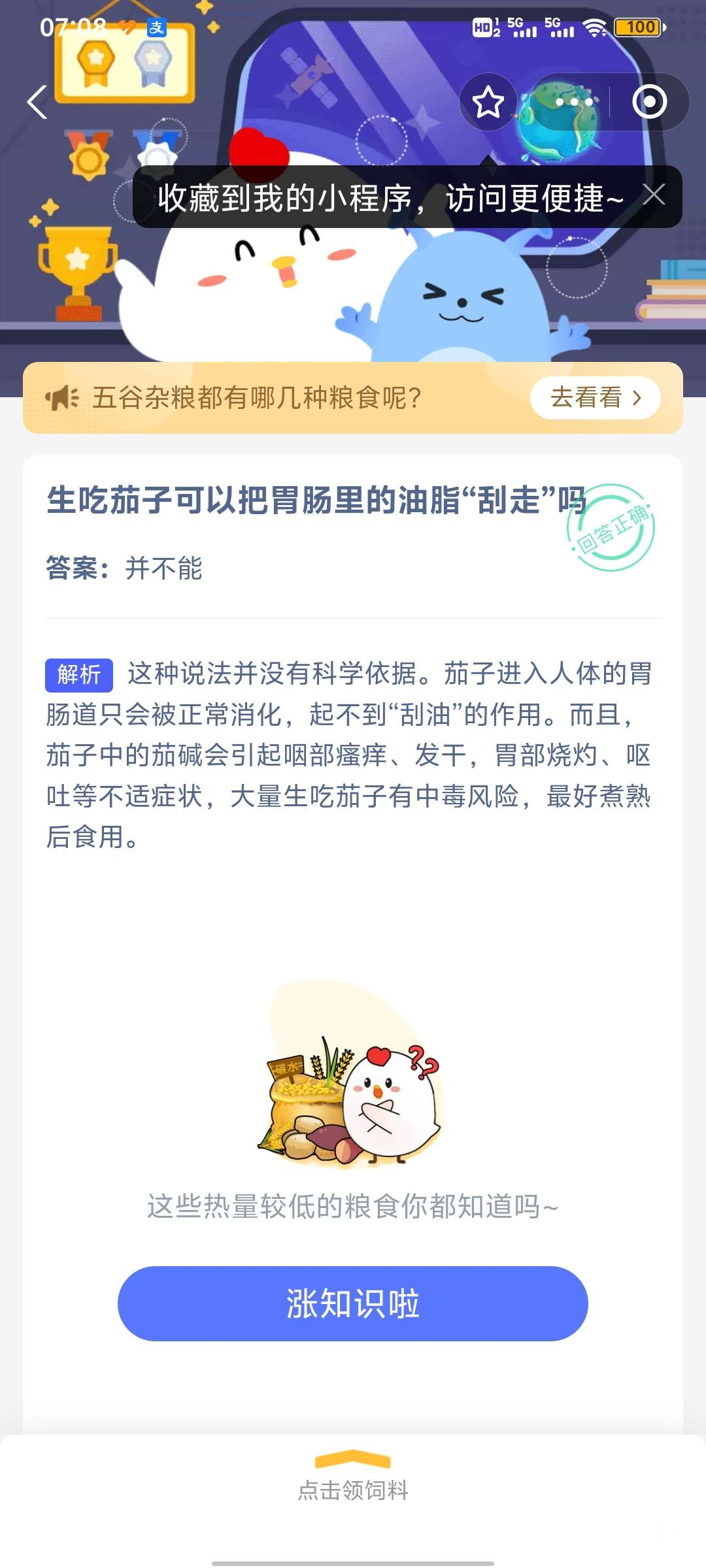Tap the 去看看 button

click(595, 397)
